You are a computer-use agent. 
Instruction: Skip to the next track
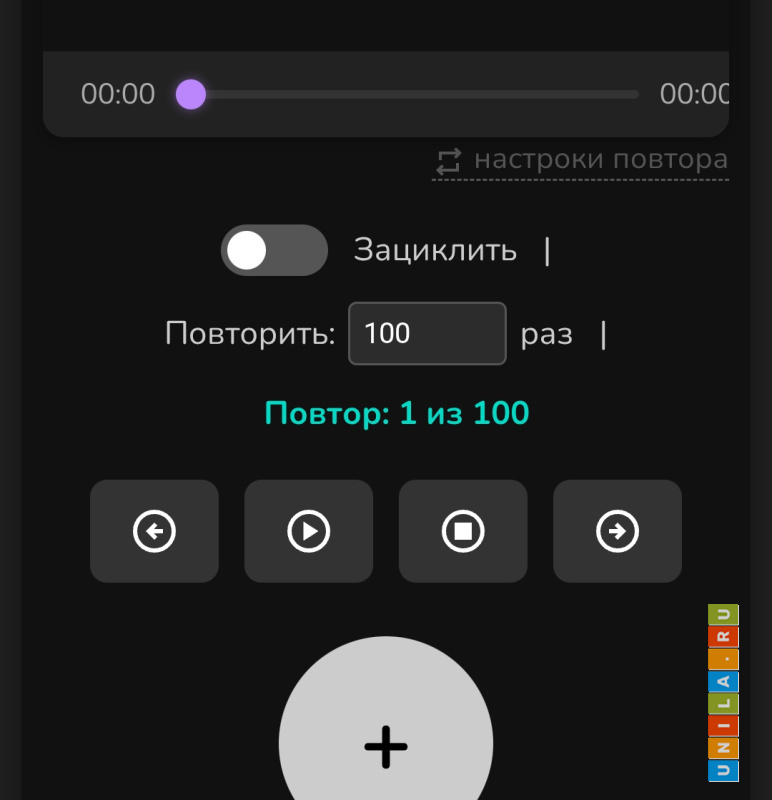(617, 531)
